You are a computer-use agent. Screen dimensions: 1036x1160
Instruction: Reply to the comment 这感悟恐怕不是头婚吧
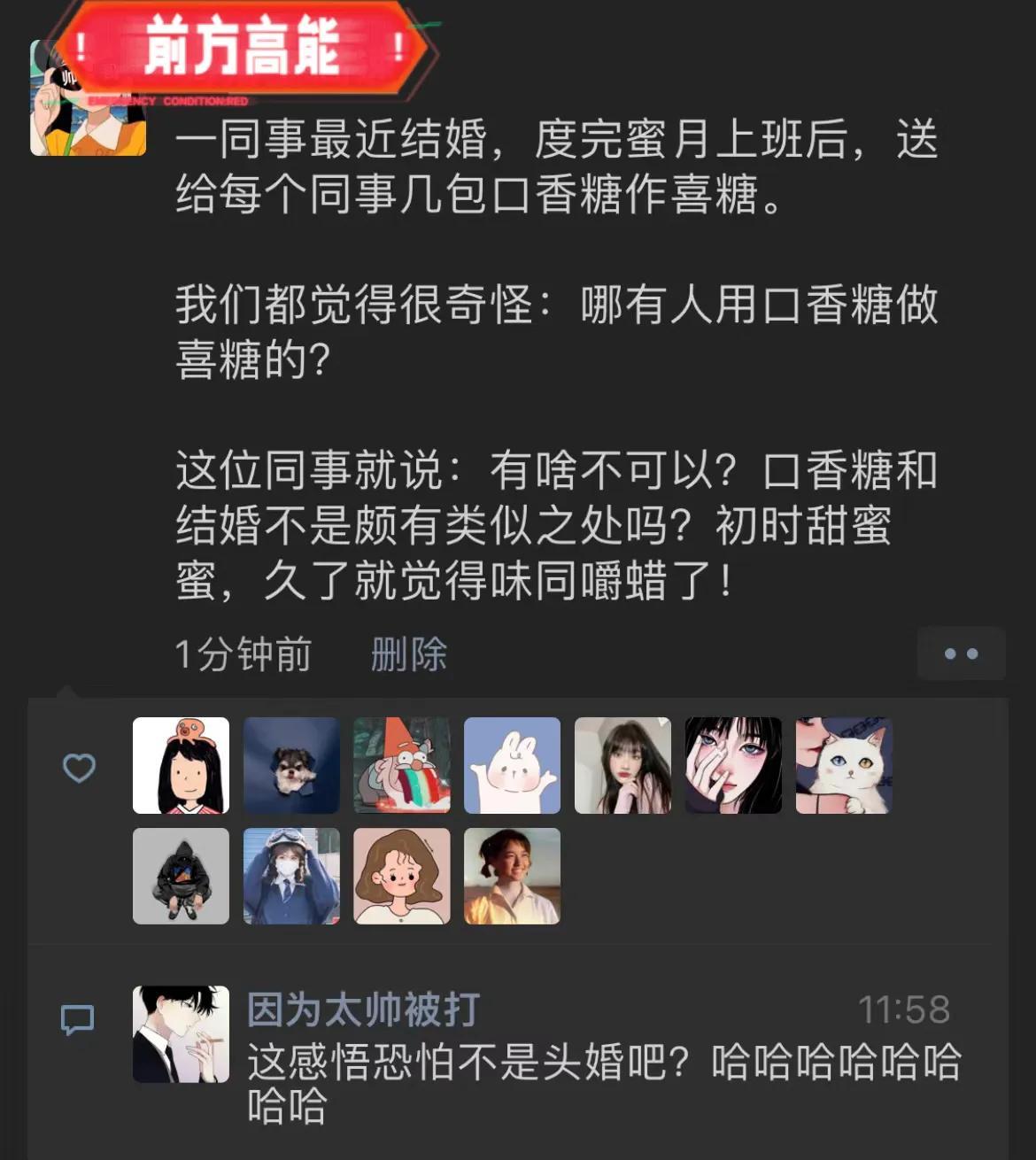coord(602,1063)
